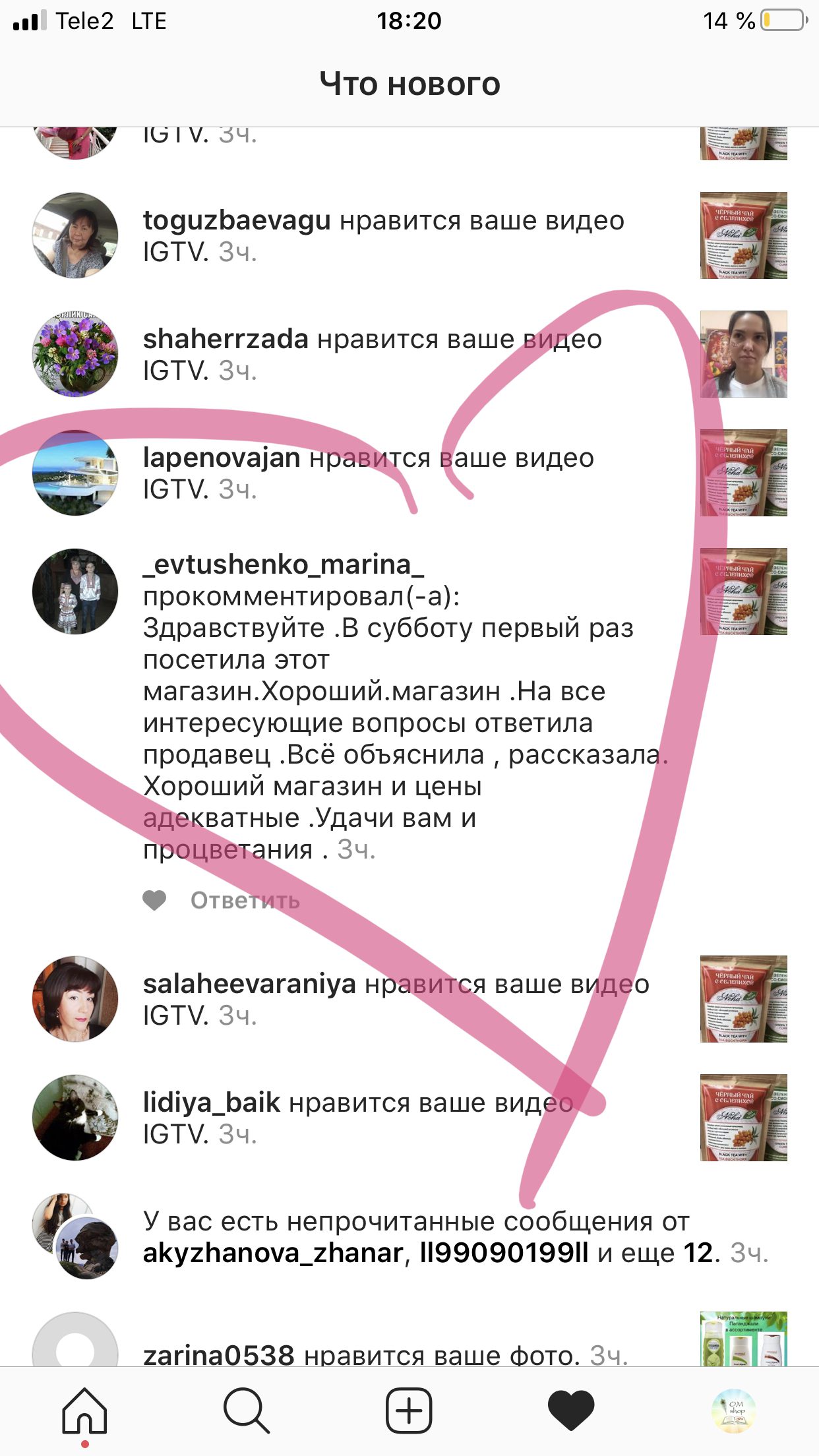Open the OM shop profile tab
Viewport: 819px width, 1456px height.
(x=734, y=1411)
